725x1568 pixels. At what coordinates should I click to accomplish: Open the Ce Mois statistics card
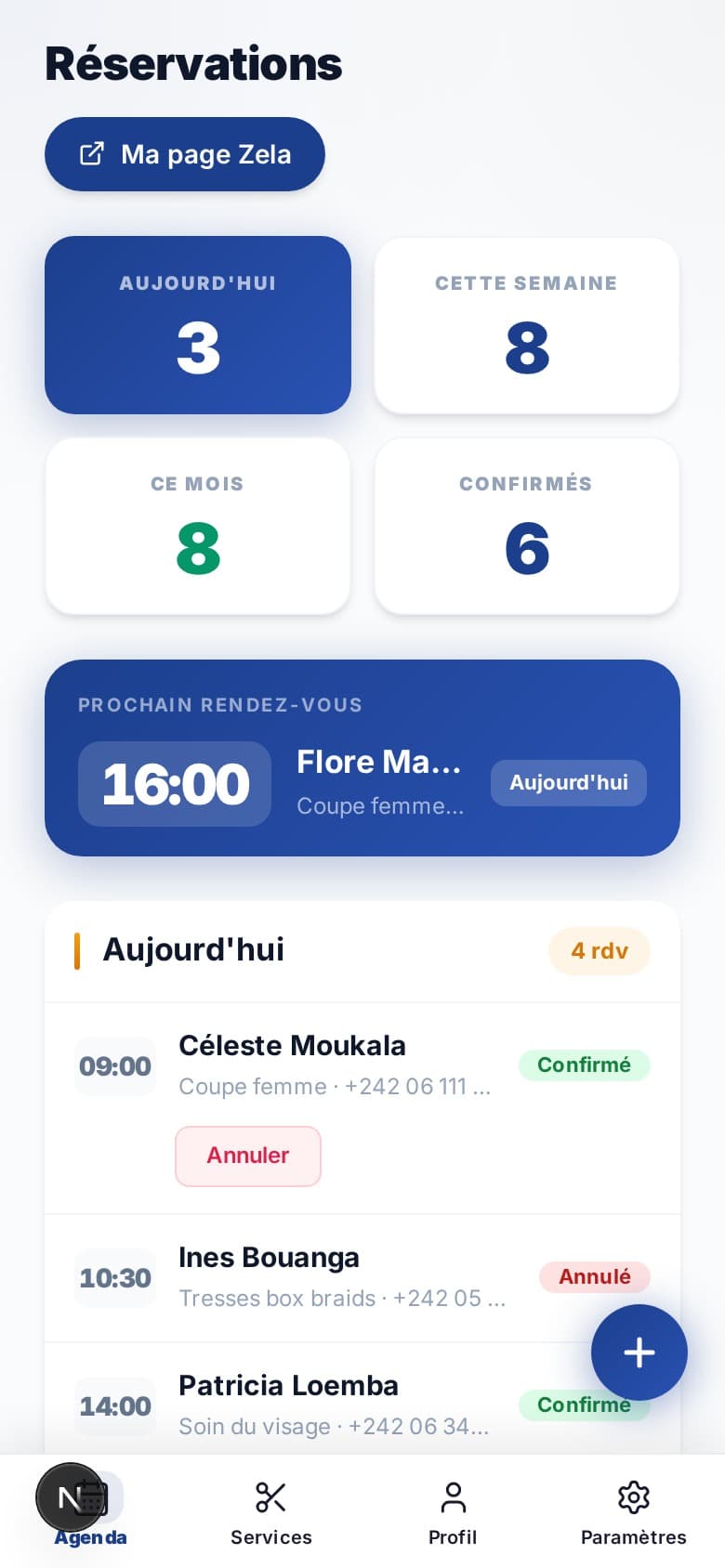pyautogui.click(x=198, y=526)
